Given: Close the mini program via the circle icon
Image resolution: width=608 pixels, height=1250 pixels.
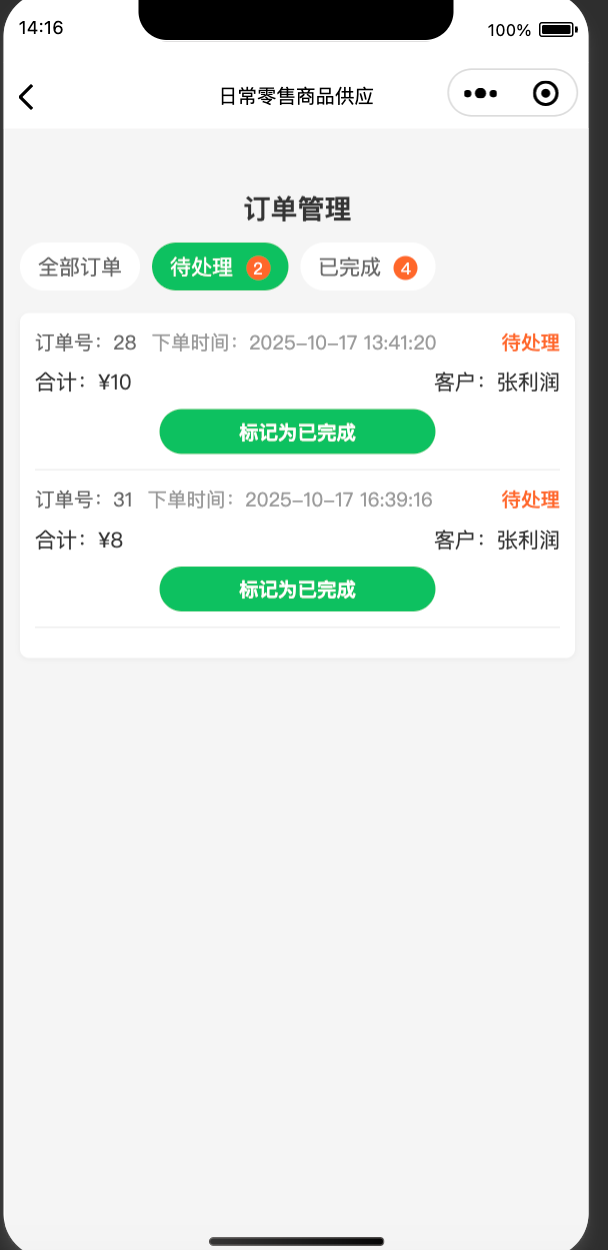Looking at the screenshot, I should (546, 94).
